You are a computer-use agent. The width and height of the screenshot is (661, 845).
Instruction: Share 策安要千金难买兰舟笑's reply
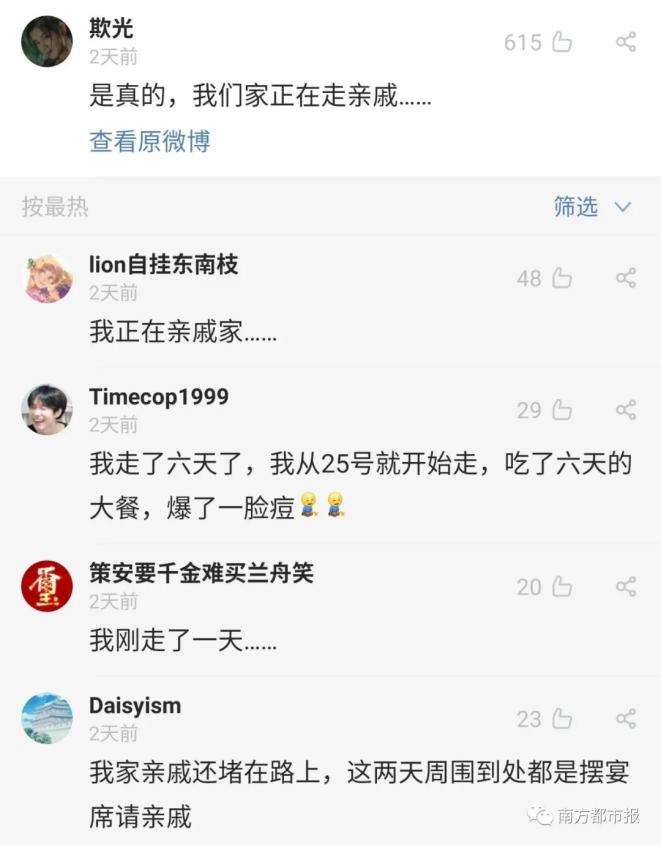pos(626,587)
